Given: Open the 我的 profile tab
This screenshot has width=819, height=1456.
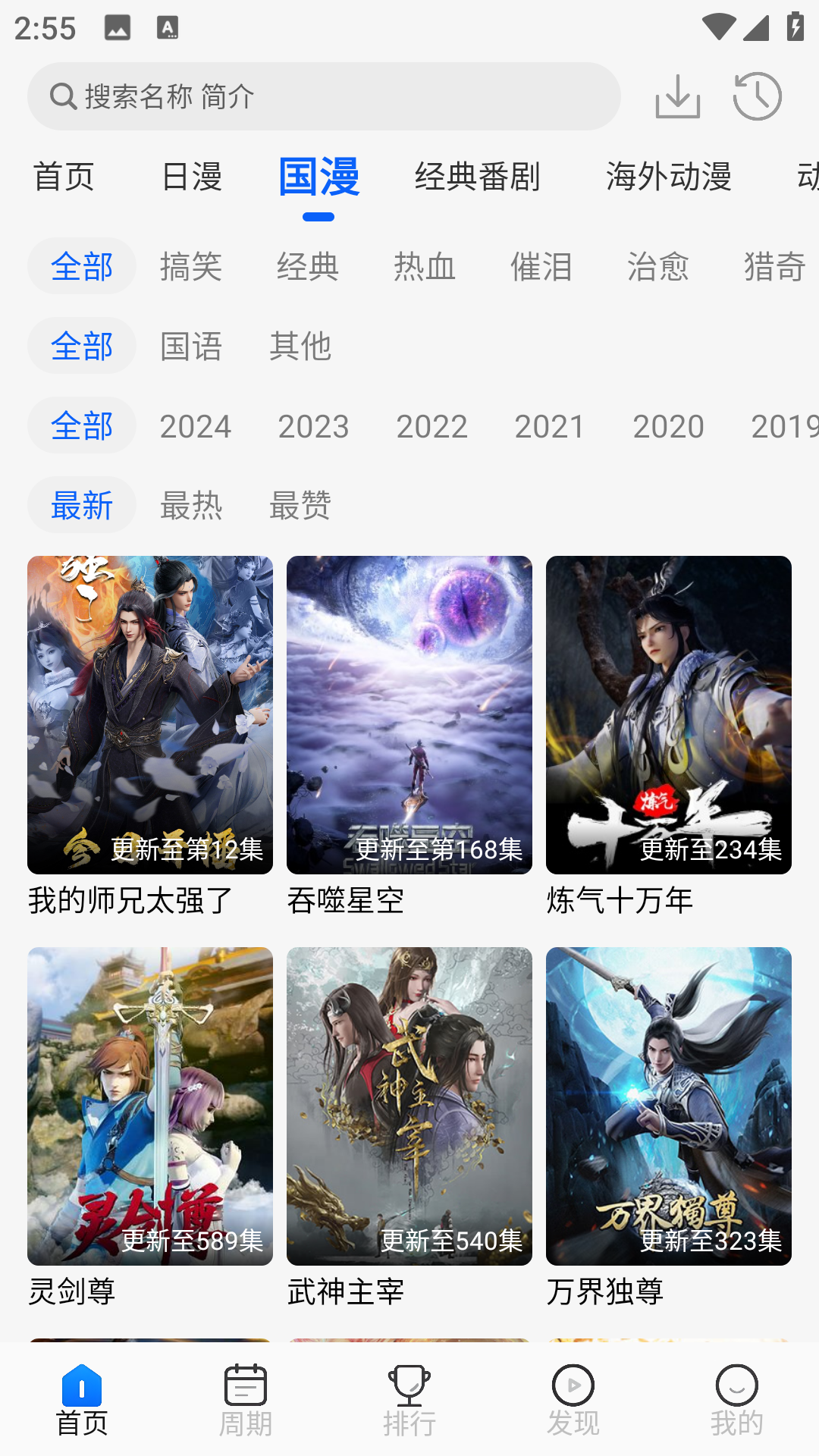Looking at the screenshot, I should point(736,1400).
